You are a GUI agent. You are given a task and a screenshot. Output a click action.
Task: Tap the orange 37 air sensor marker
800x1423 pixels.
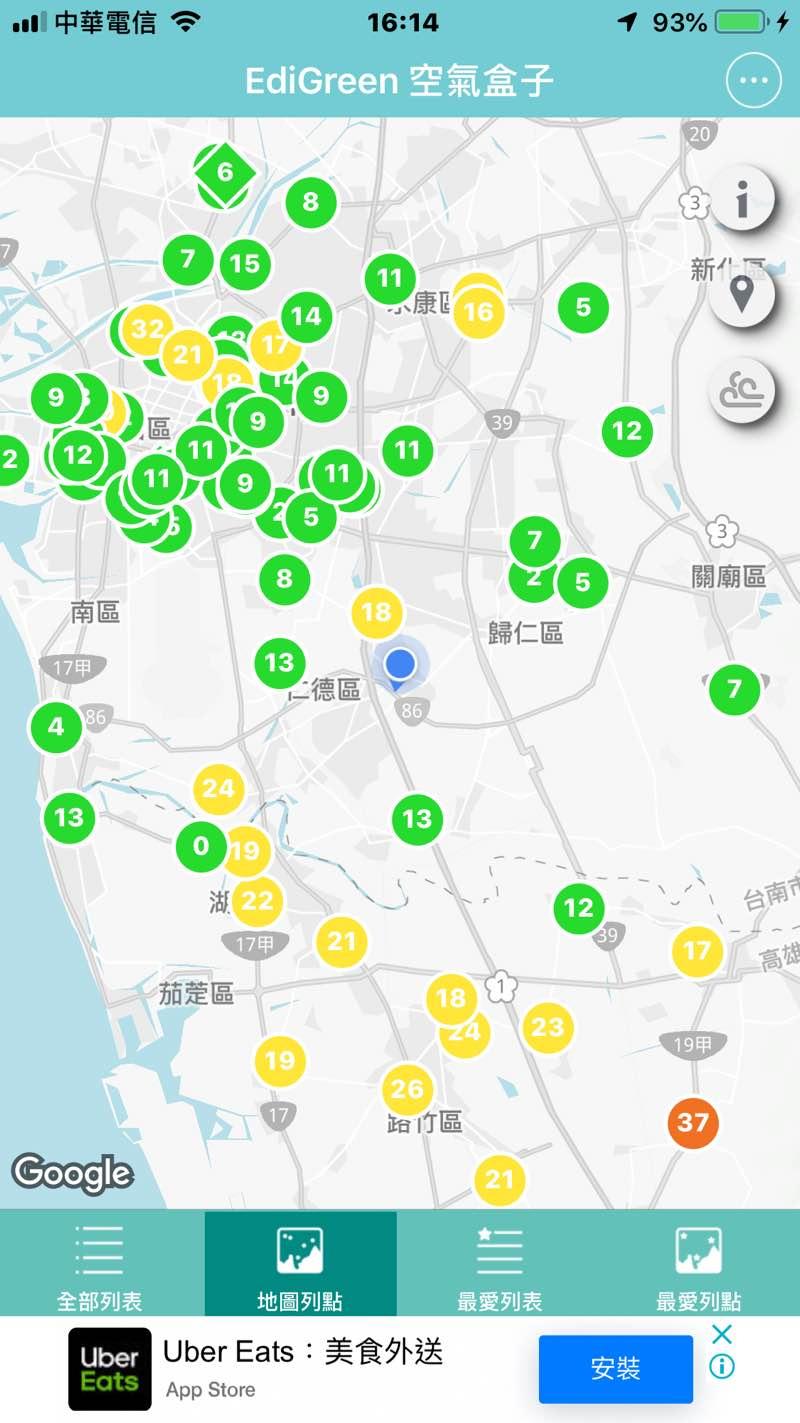click(x=693, y=1122)
